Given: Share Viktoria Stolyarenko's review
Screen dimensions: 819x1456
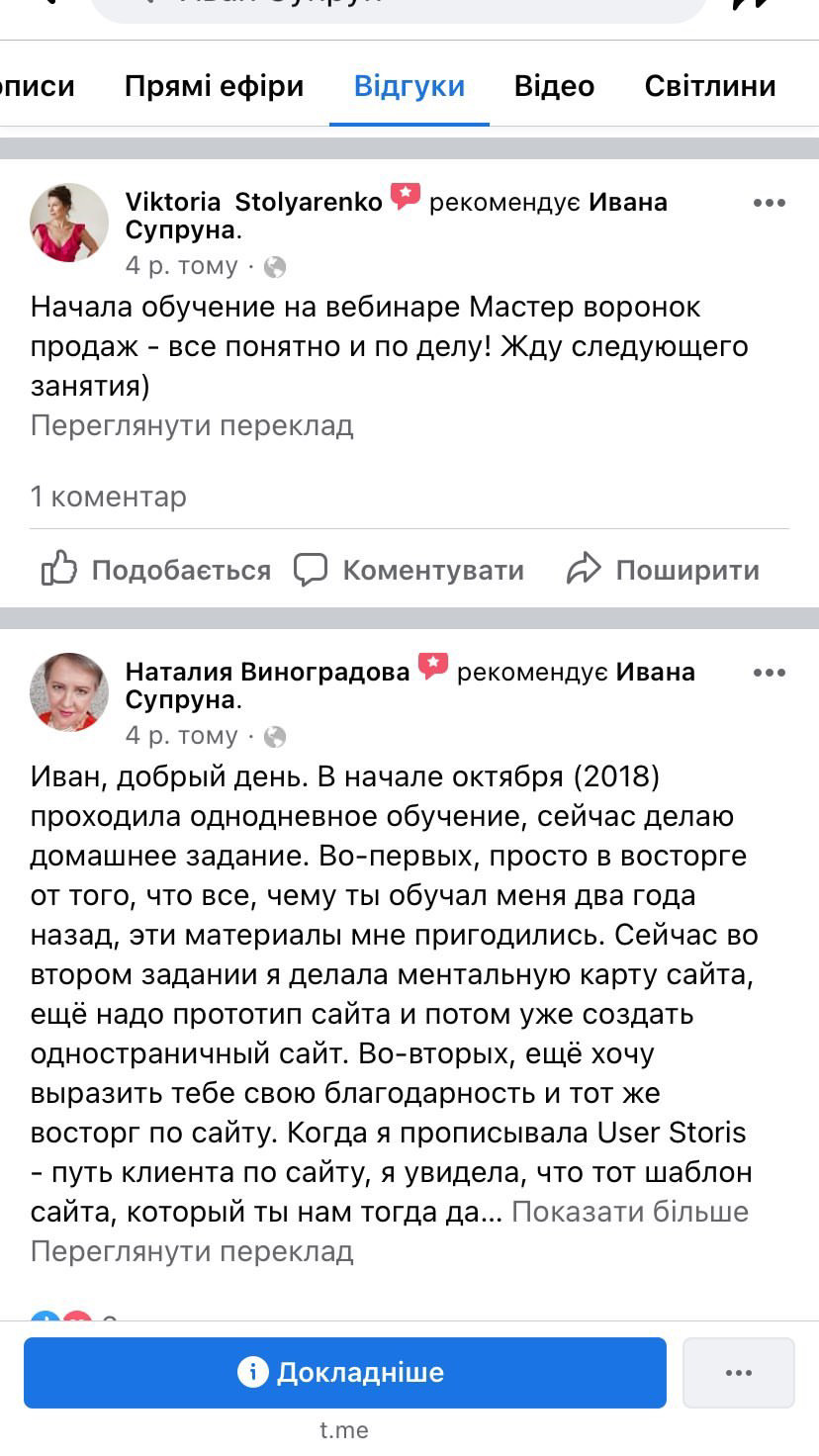Looking at the screenshot, I should [663, 570].
